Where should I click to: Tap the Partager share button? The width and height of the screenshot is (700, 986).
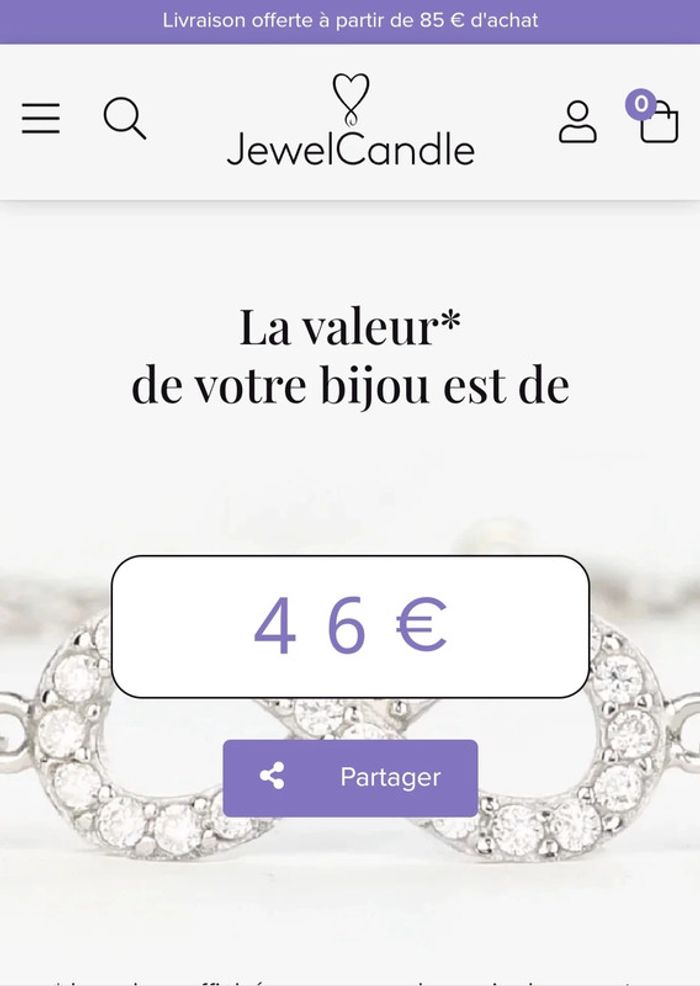(x=350, y=777)
